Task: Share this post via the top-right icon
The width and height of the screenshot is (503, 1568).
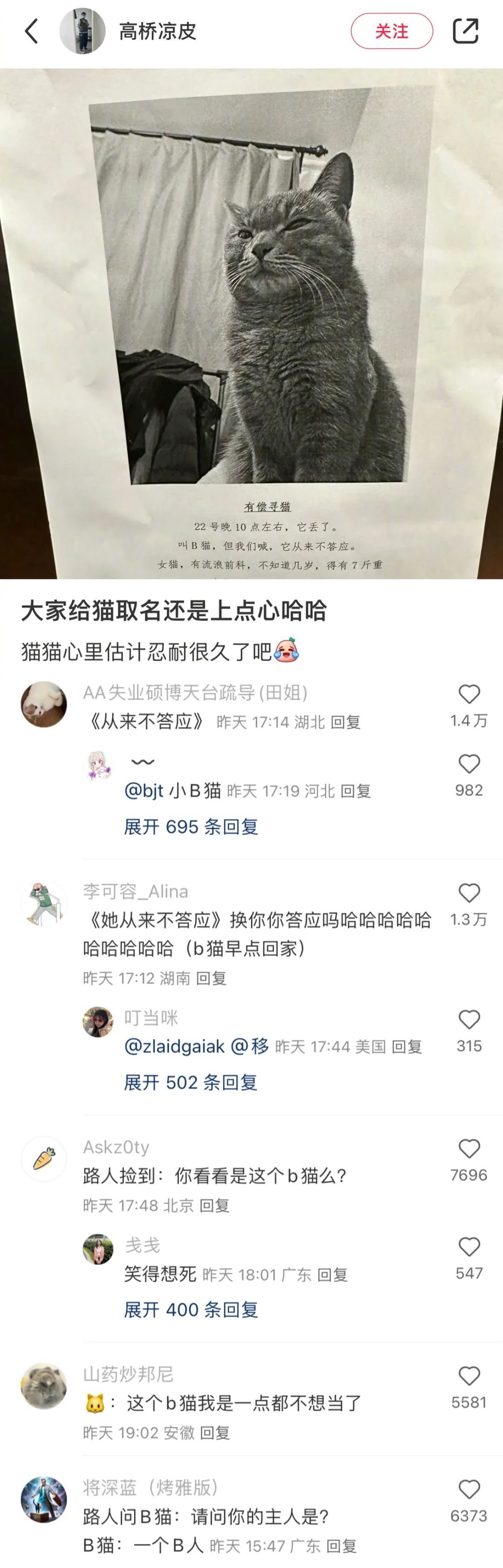Action: coord(465,31)
